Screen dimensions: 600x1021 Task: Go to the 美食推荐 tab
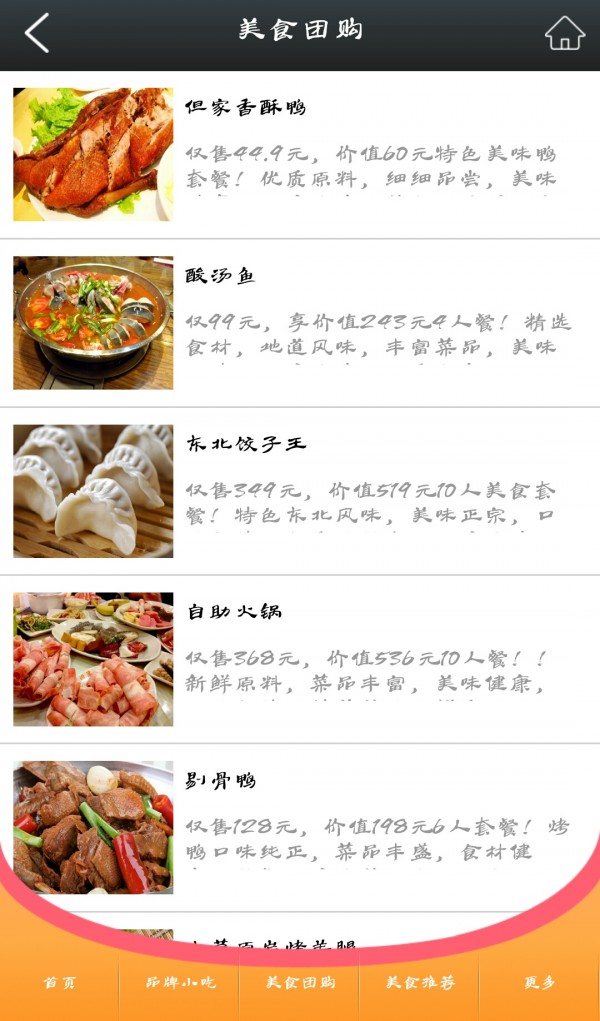pyautogui.click(x=419, y=983)
